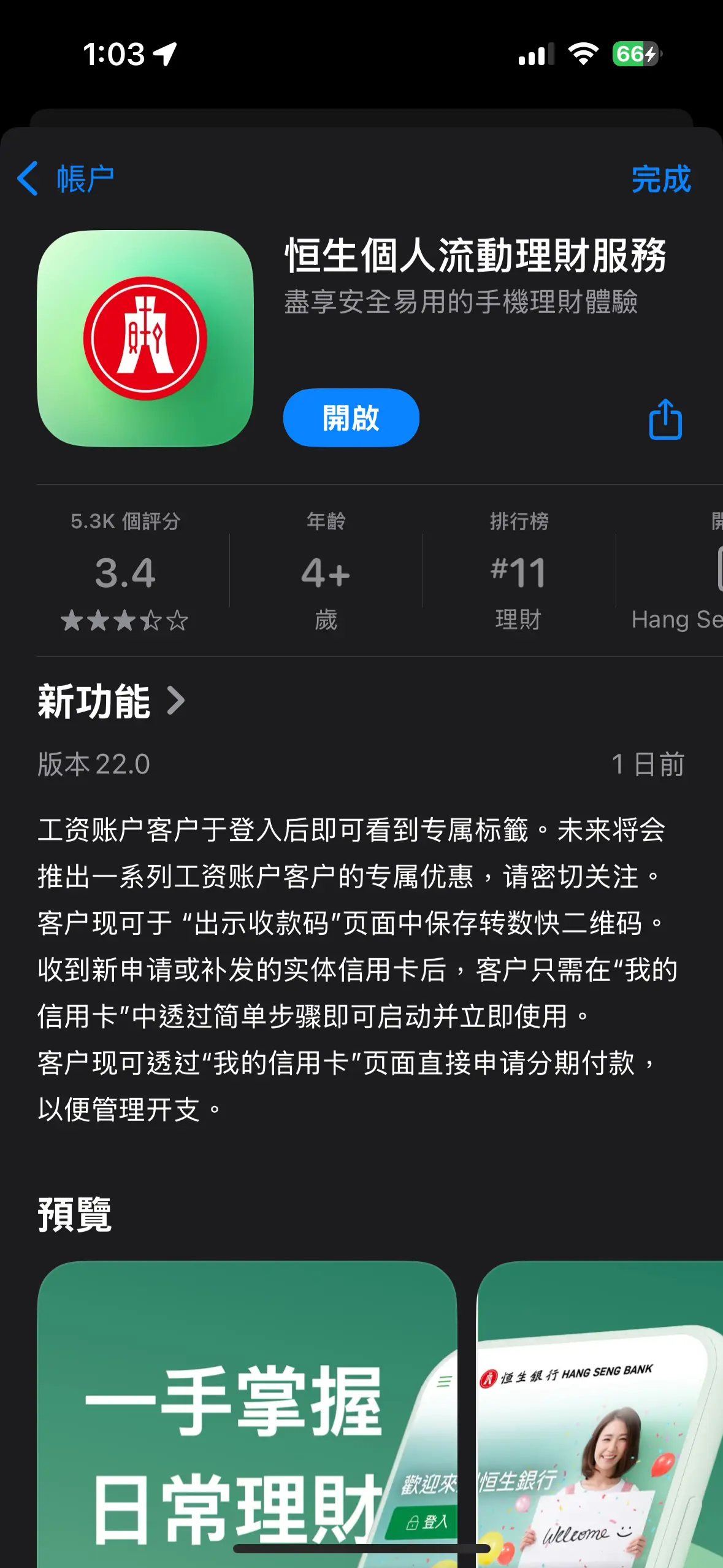Select the 4+ age rating section
This screenshot has width=723, height=1568.
[325, 573]
